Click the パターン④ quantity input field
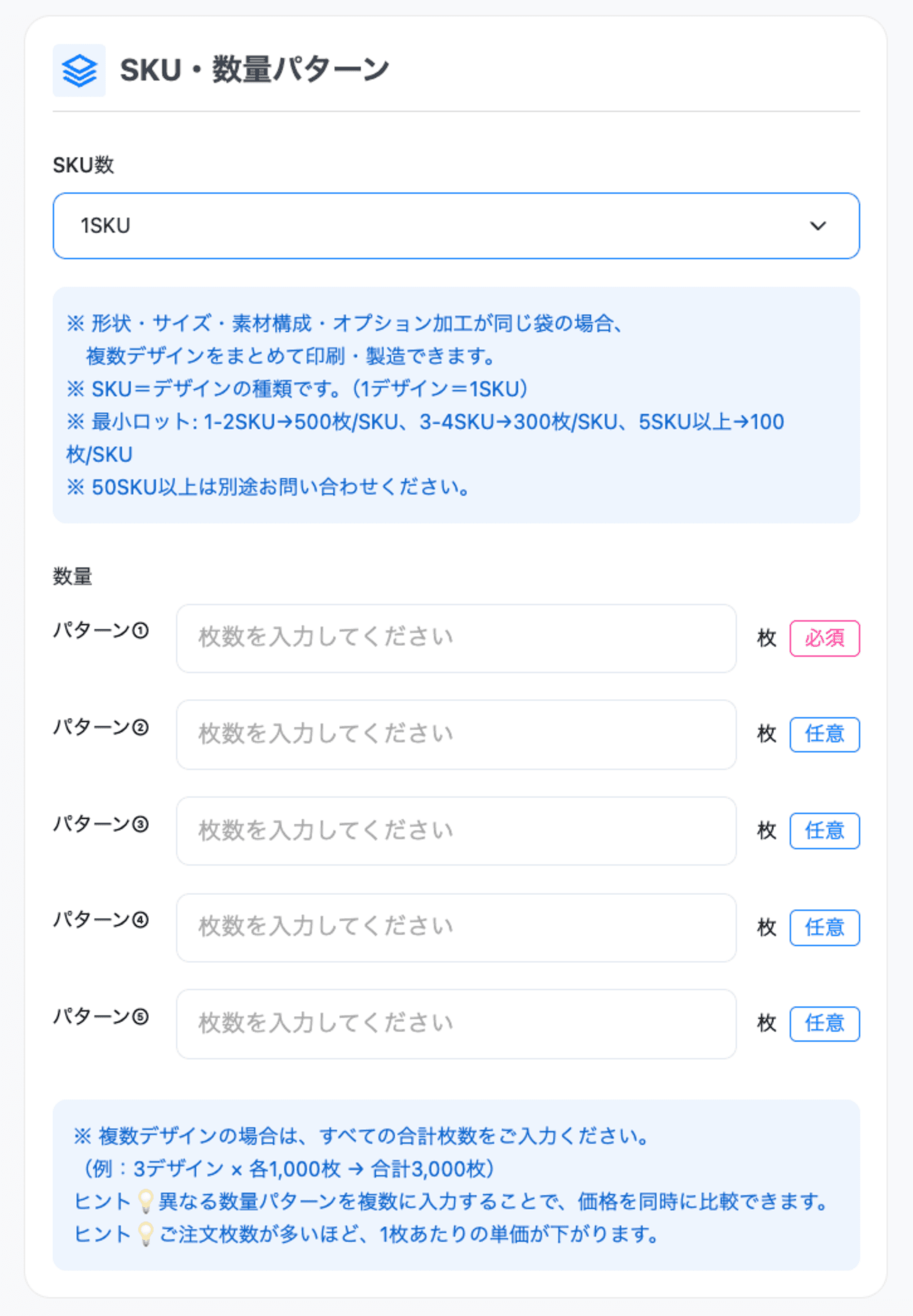The height and width of the screenshot is (1316, 913). pos(456,927)
